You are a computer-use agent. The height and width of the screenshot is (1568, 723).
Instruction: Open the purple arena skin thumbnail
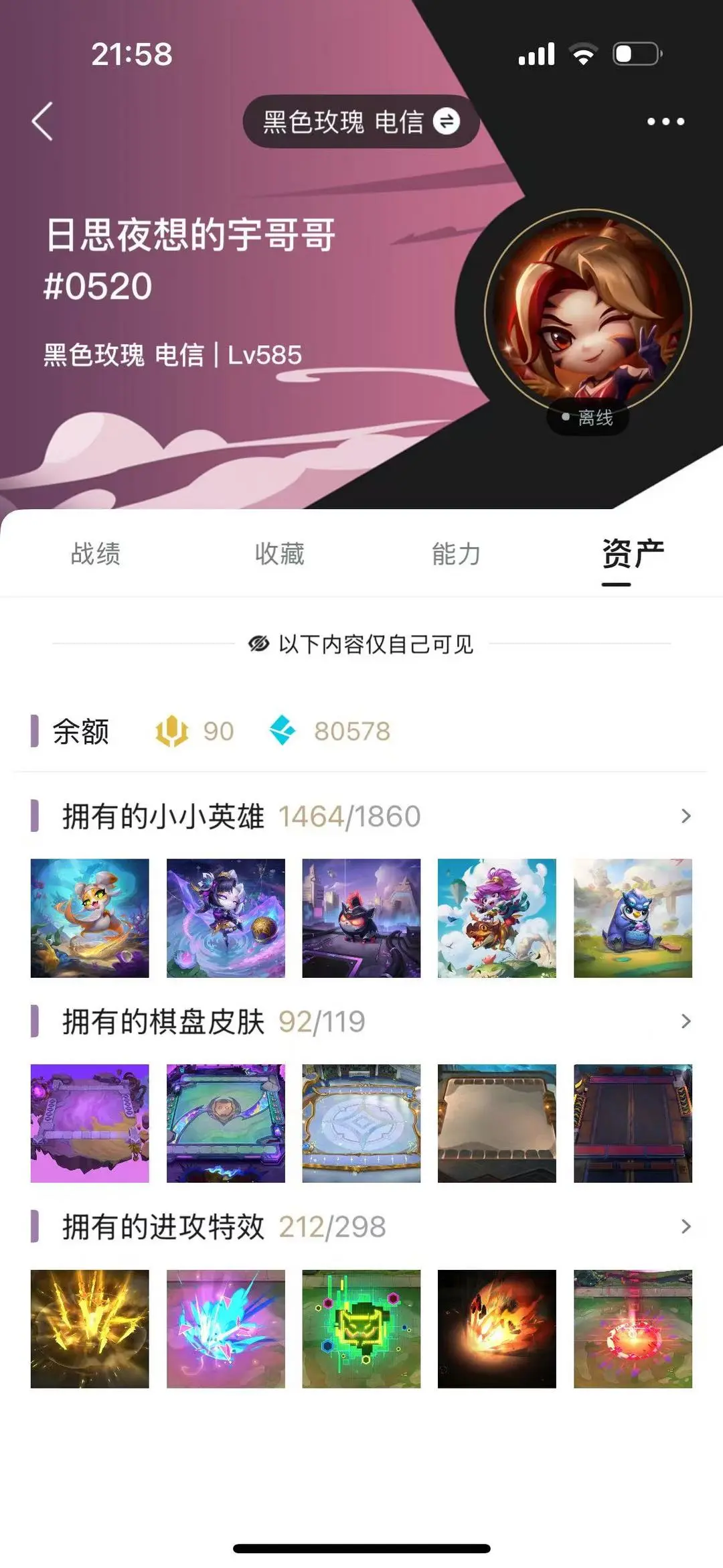tap(90, 1123)
